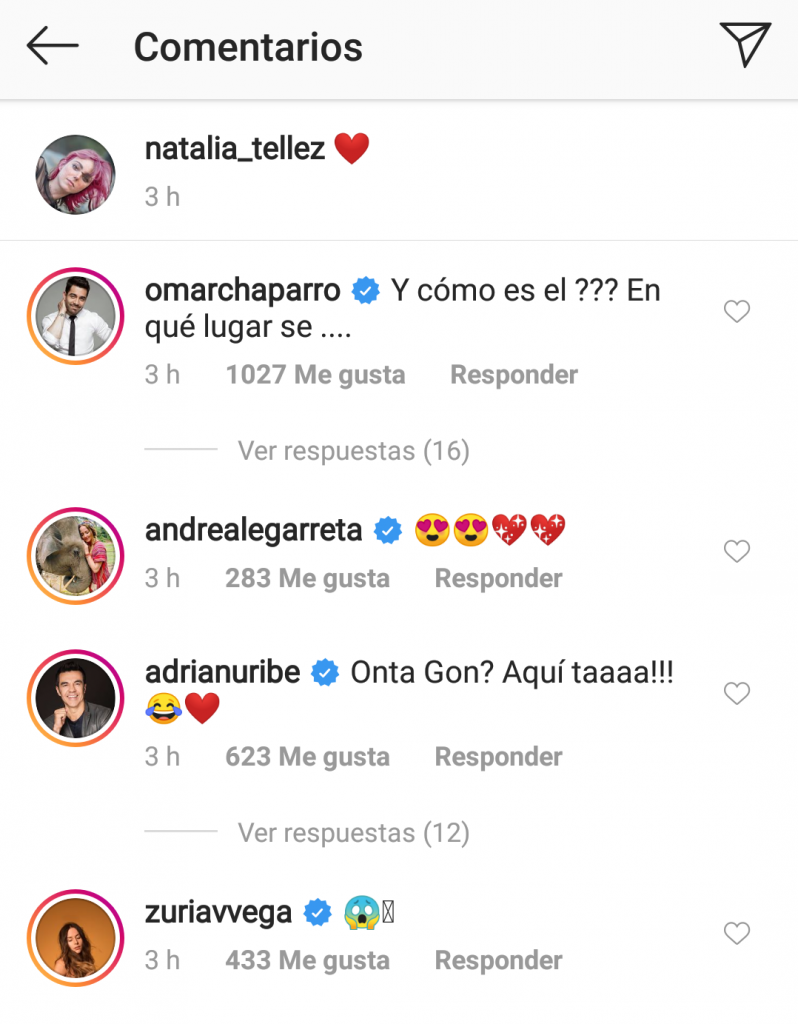This screenshot has height=1024, width=798.
Task: Open zuriavvega's username link
Action: tap(218, 912)
